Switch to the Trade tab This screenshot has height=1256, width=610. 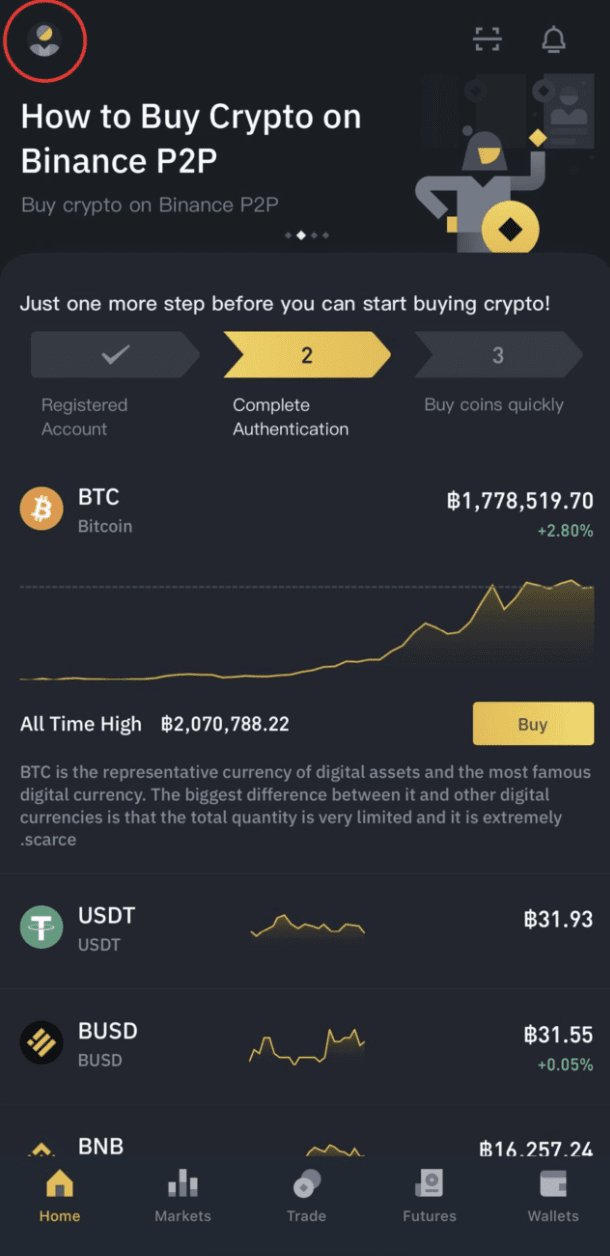tap(306, 1196)
